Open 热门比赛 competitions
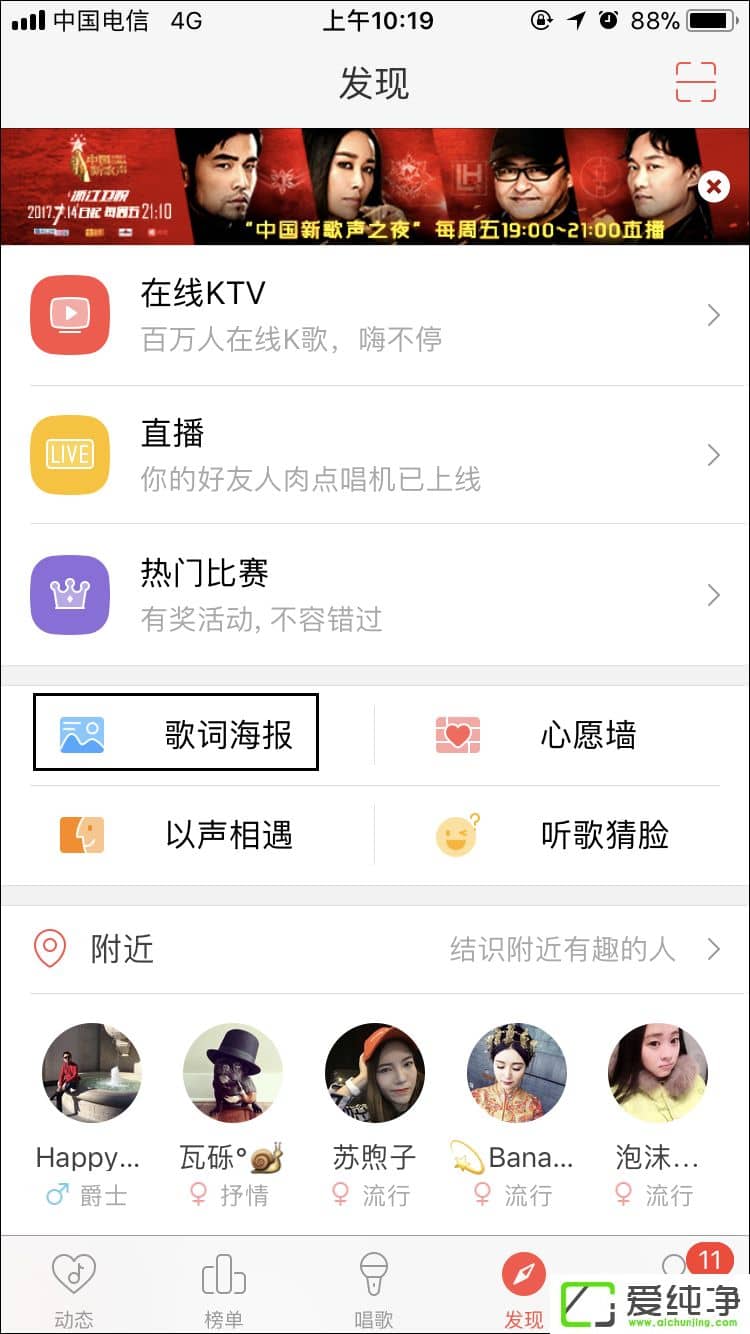Screen dimensions: 750x1334 click(375, 596)
